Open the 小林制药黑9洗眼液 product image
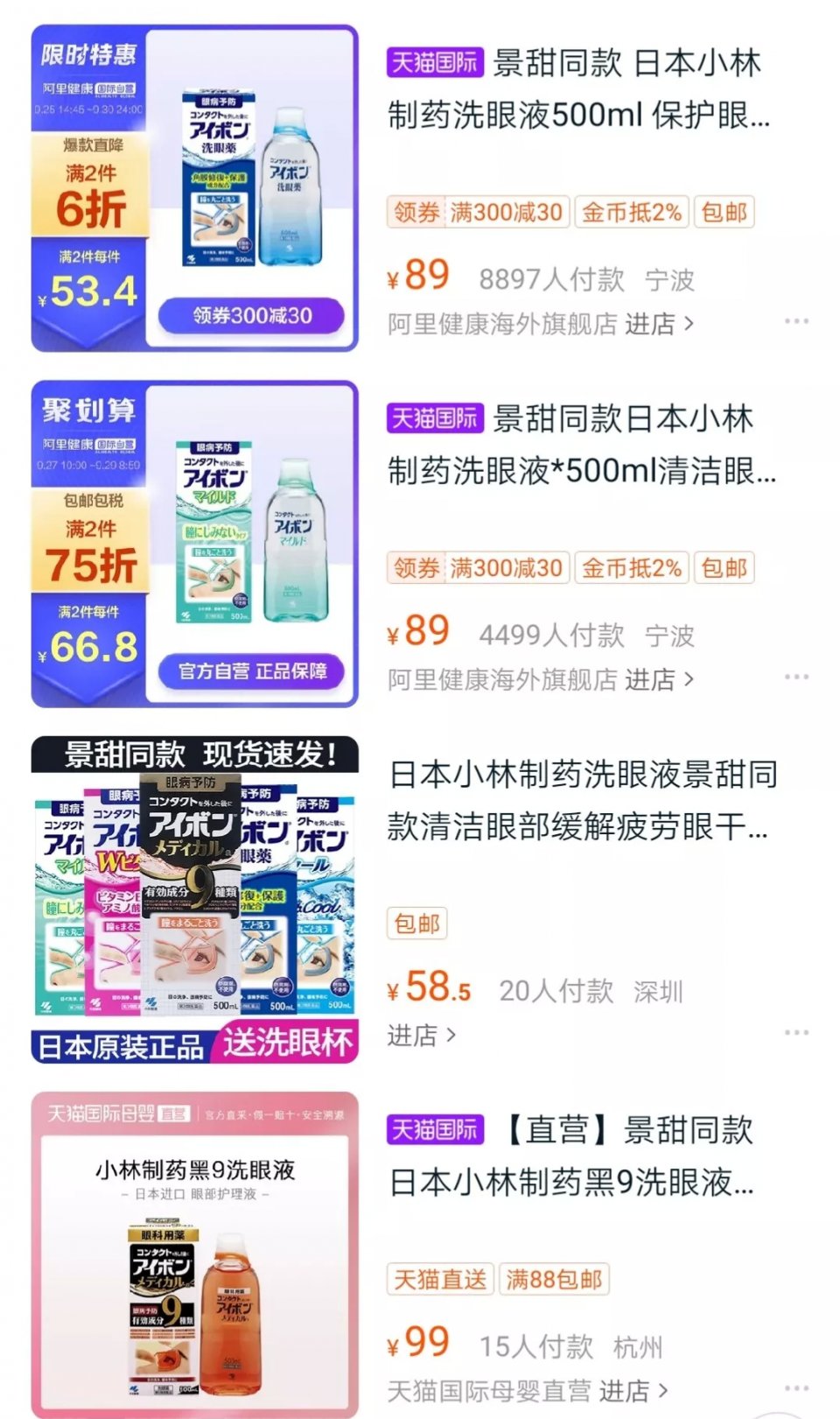The height and width of the screenshot is (1419, 840). click(x=195, y=1254)
